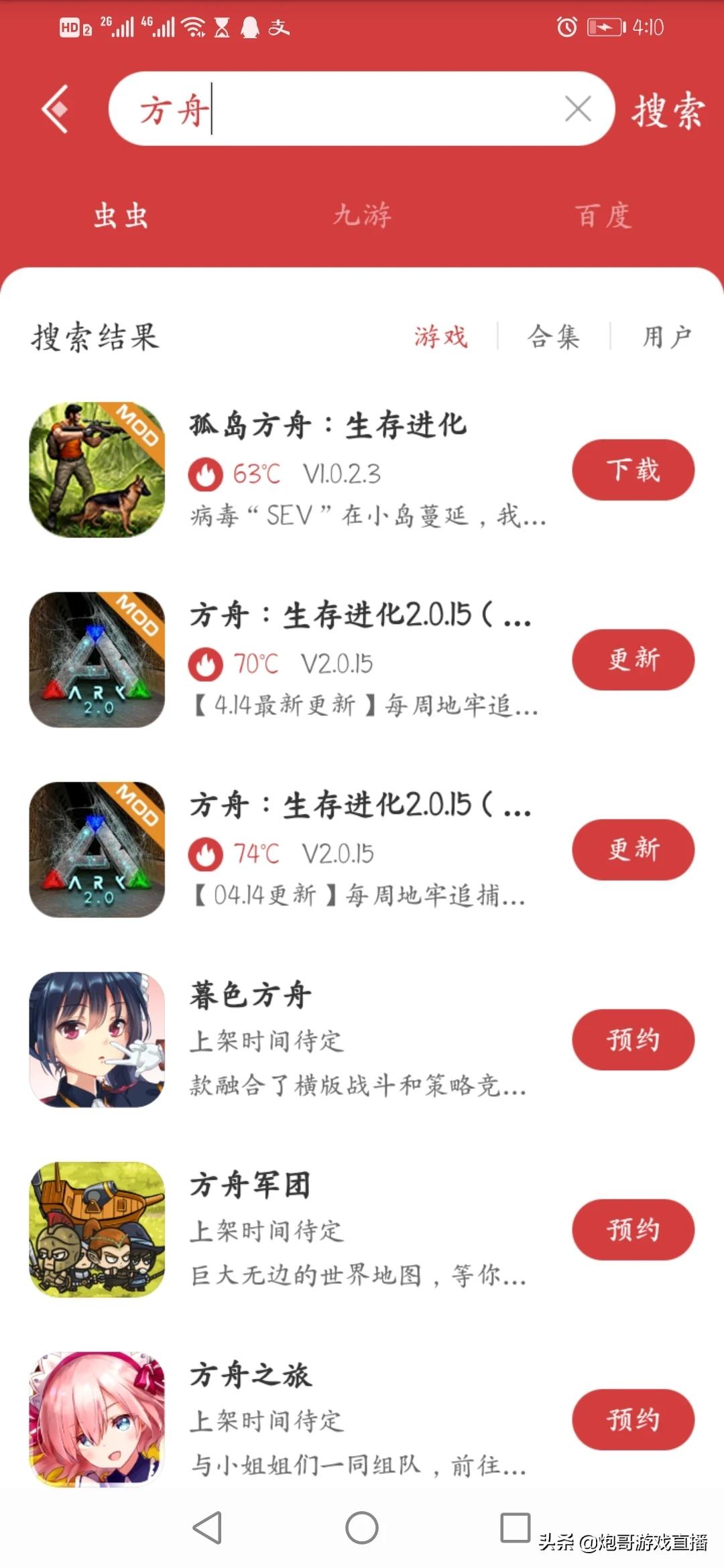Show 用户 user results

click(x=666, y=336)
